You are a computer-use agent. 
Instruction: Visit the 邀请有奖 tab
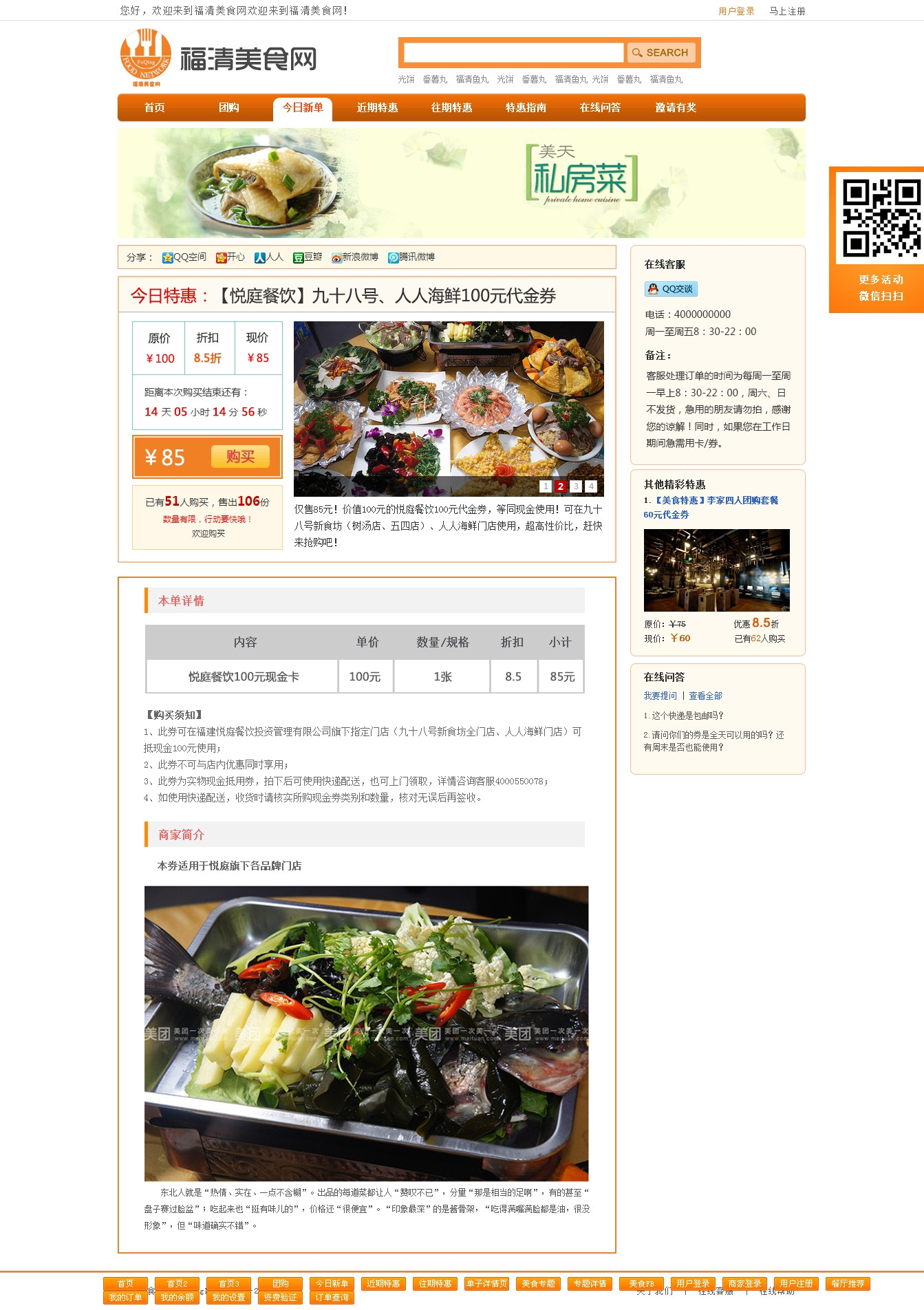pyautogui.click(x=676, y=107)
